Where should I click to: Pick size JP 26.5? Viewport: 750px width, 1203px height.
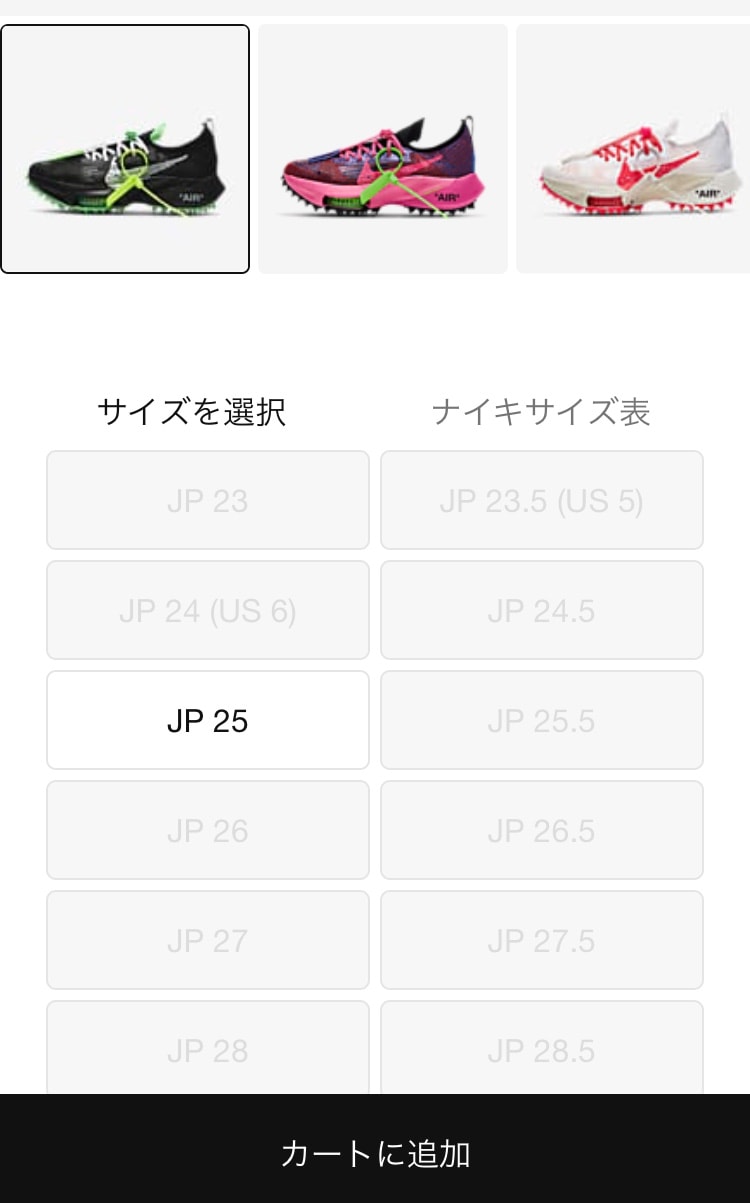pos(542,830)
